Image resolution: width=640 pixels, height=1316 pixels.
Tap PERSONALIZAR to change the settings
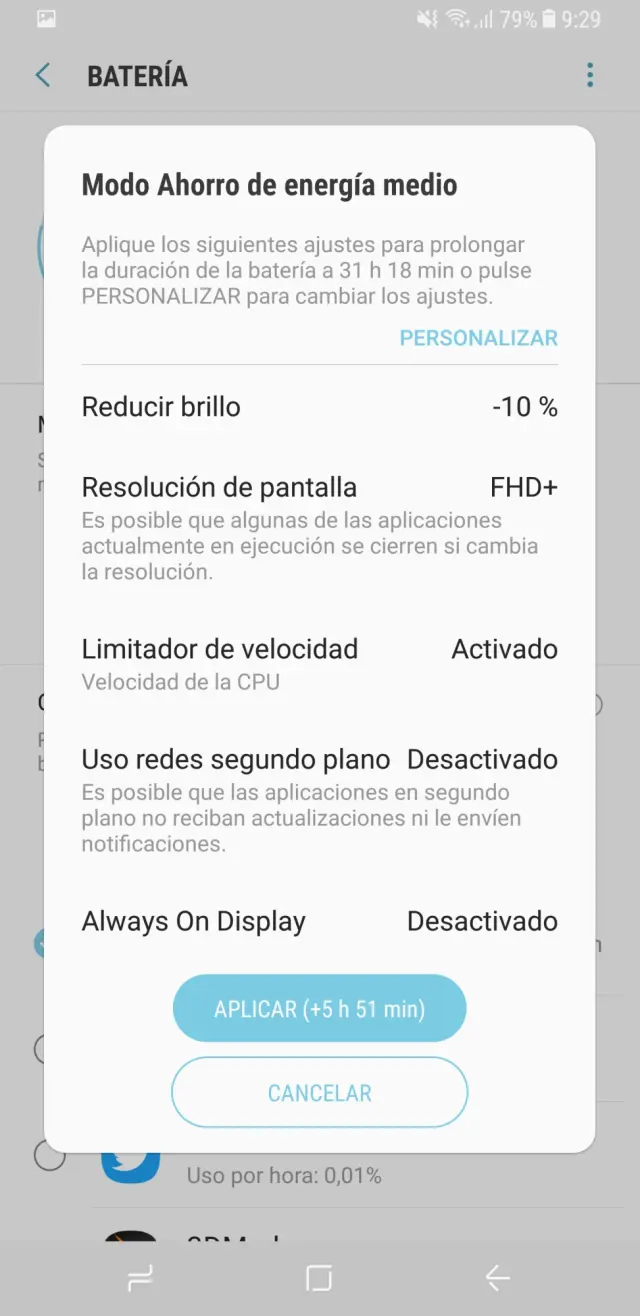click(478, 338)
